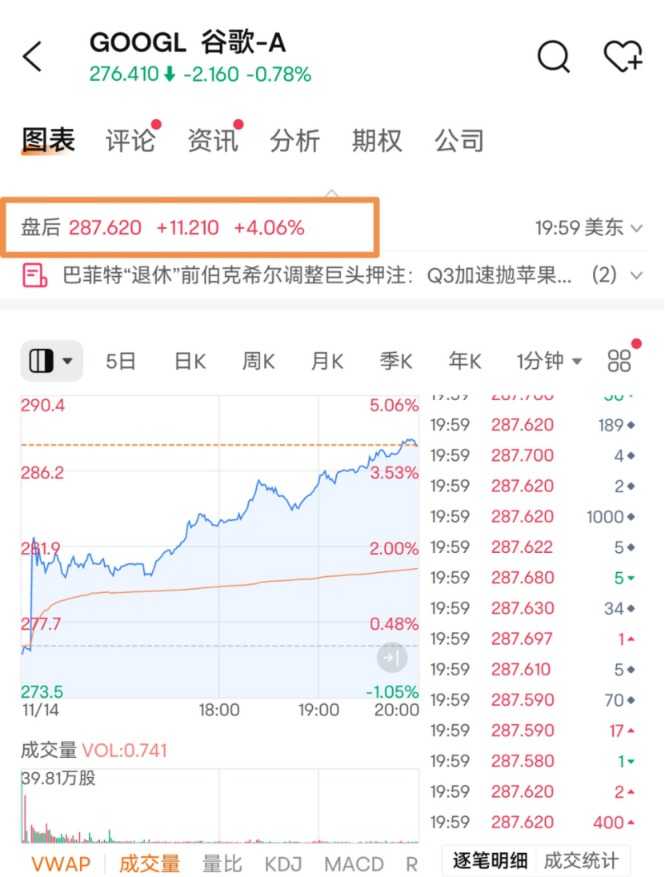This screenshot has width=665, height=877.
Task: Open the stock search icon
Action: point(553,57)
